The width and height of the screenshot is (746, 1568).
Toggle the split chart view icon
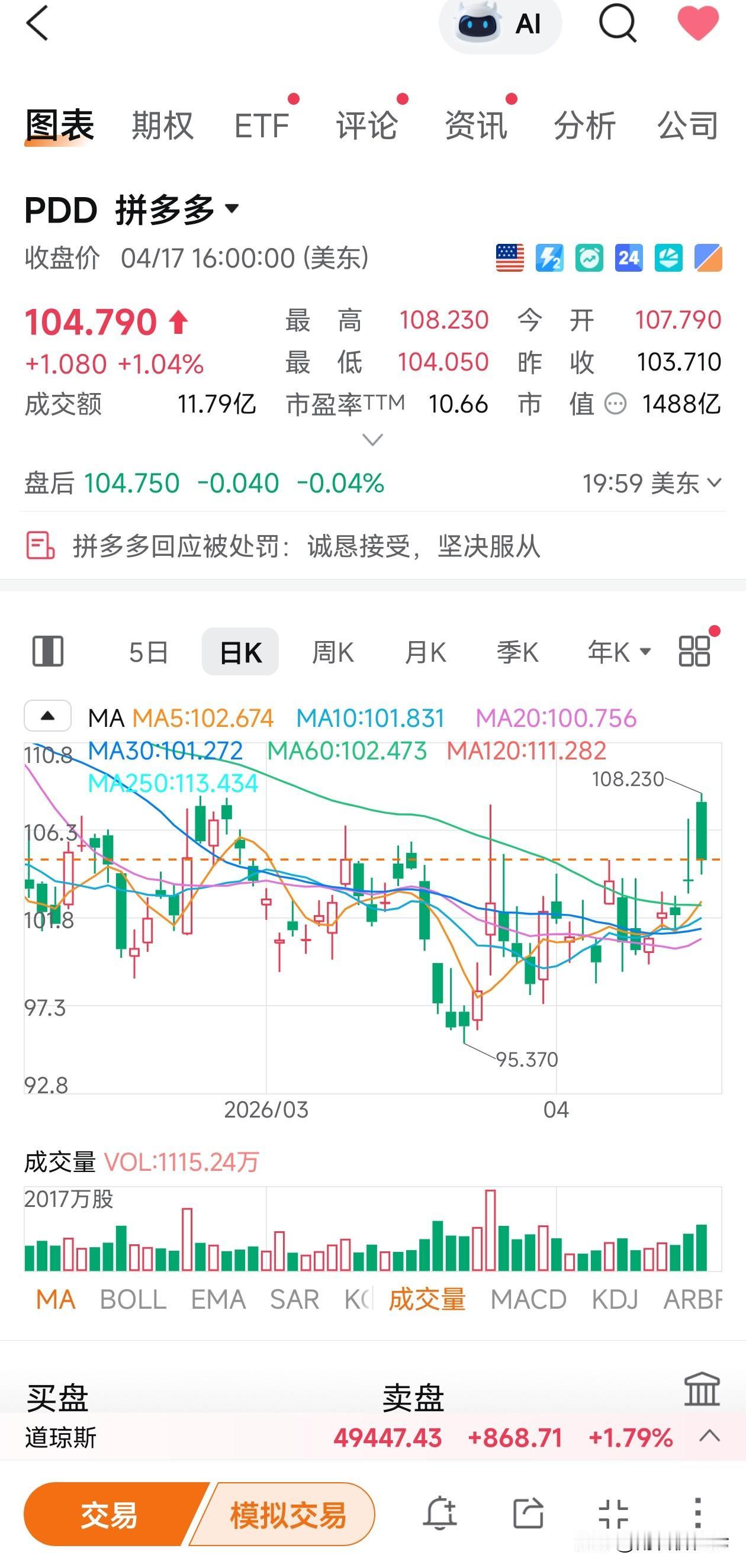click(49, 650)
